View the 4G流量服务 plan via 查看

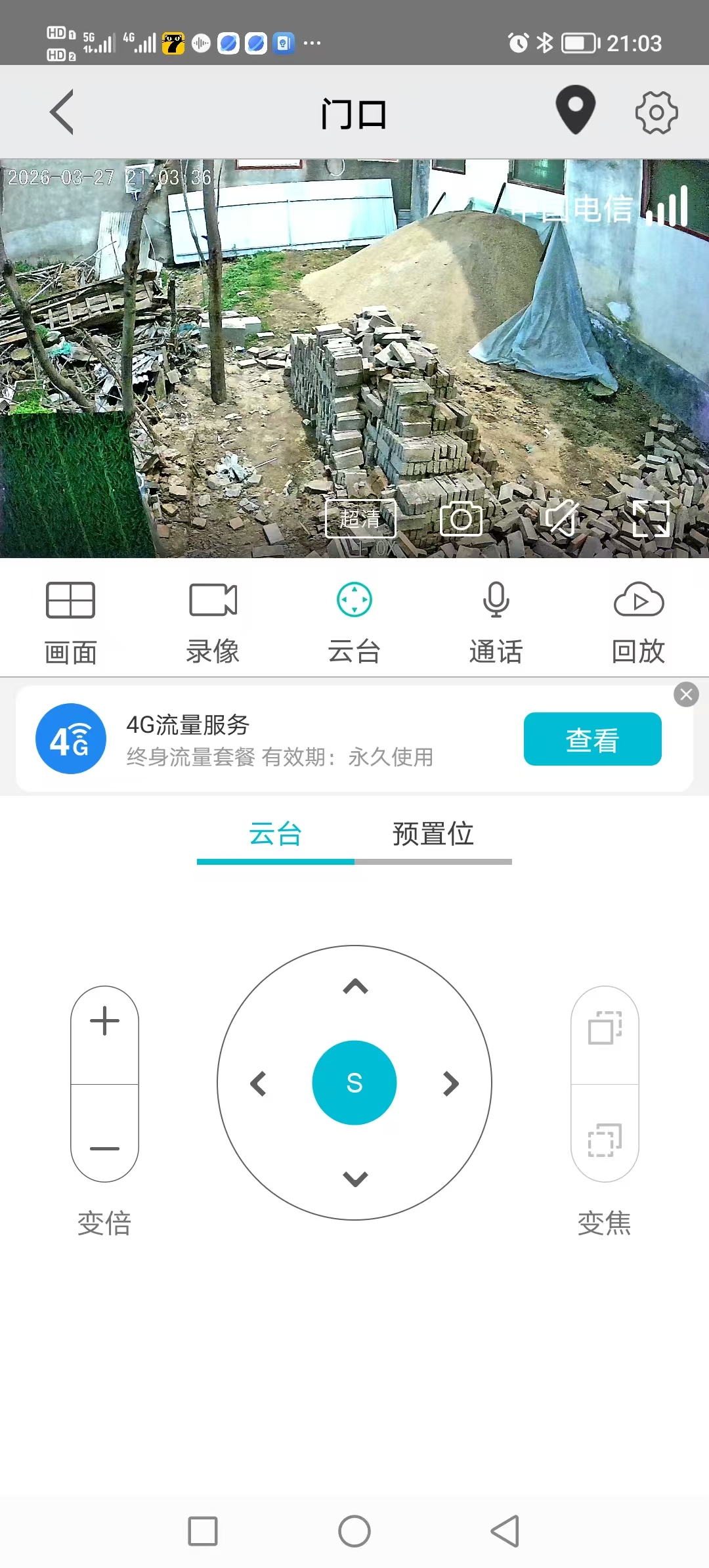click(592, 739)
